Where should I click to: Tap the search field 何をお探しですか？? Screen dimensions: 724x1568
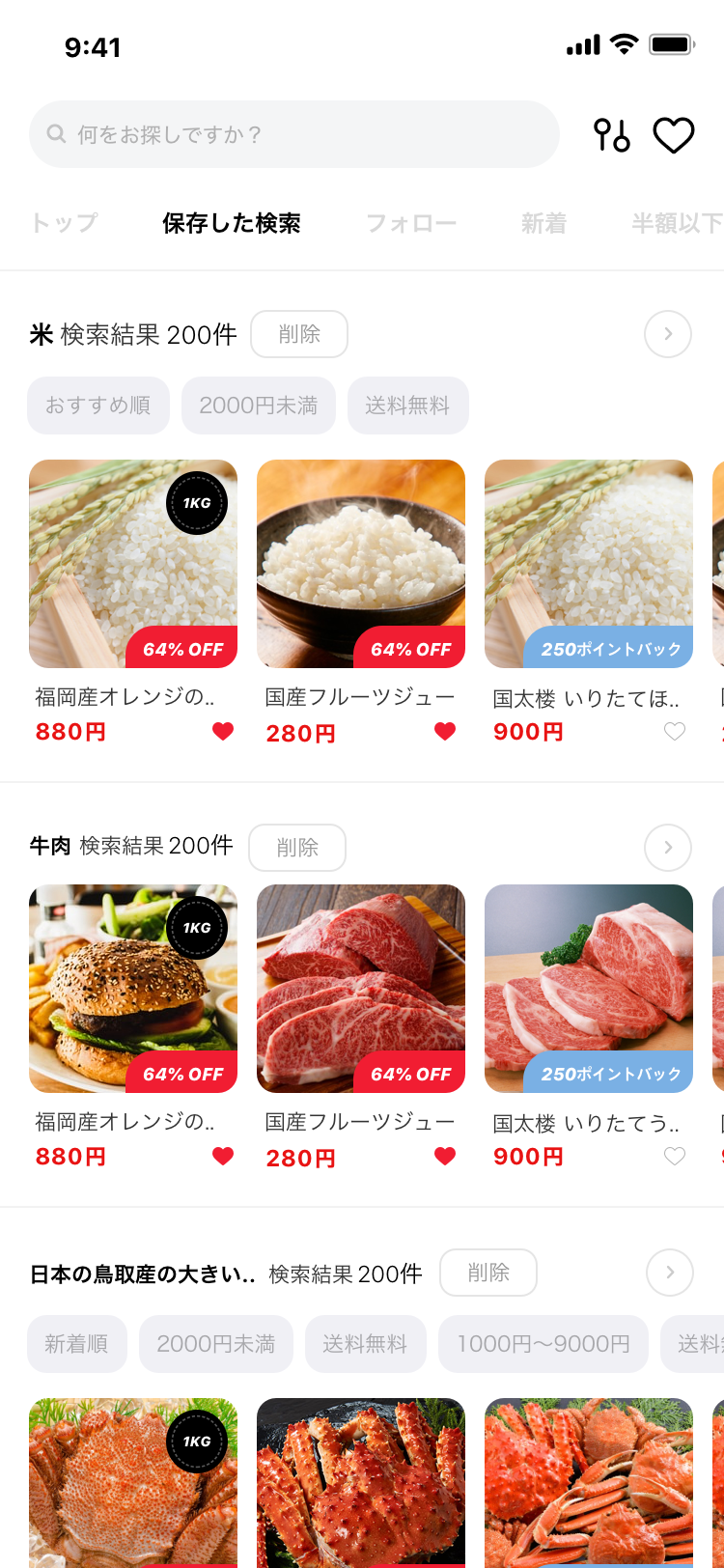[294, 134]
